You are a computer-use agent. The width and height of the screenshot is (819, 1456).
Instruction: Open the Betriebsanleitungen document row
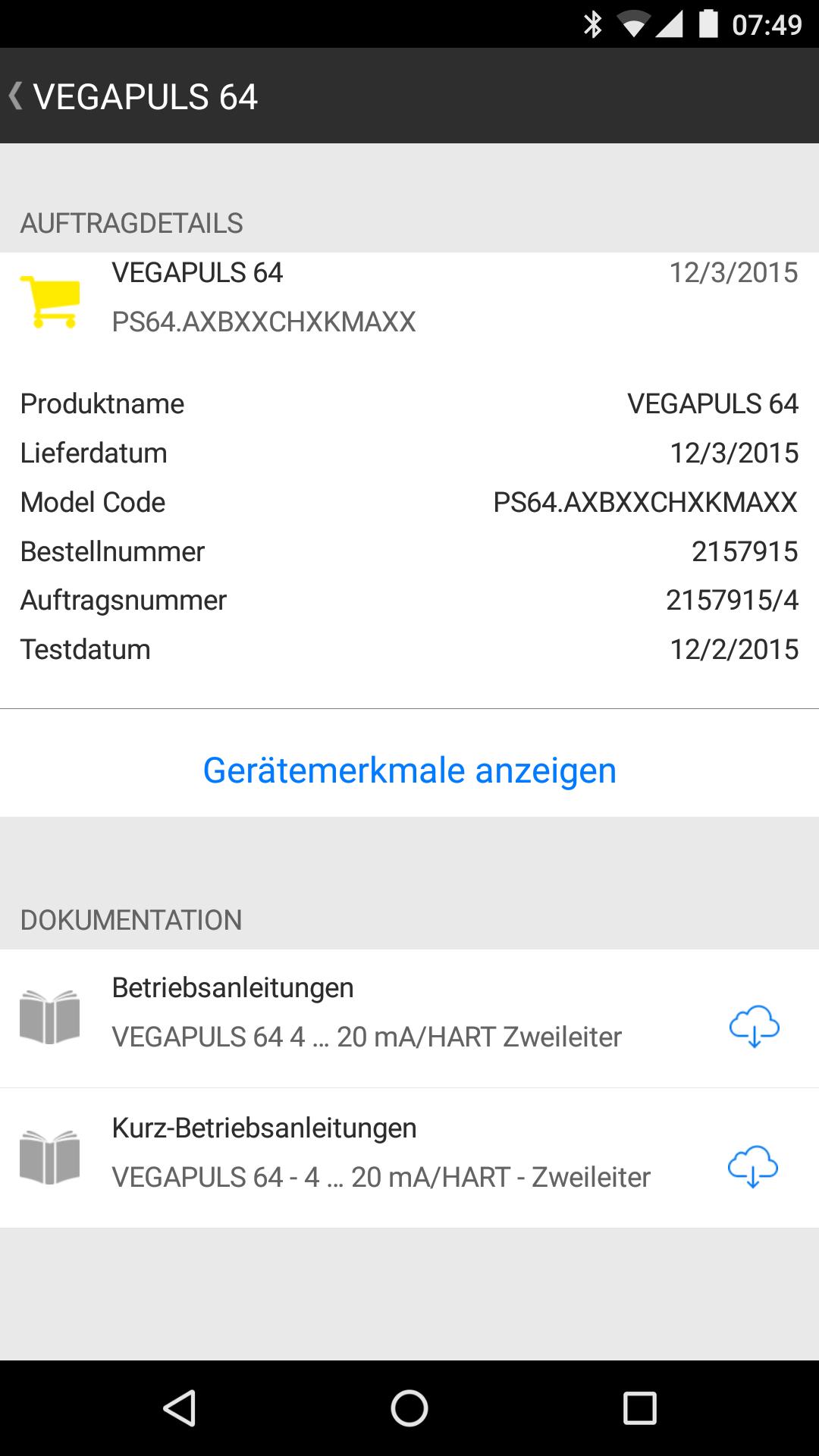coord(409,1018)
